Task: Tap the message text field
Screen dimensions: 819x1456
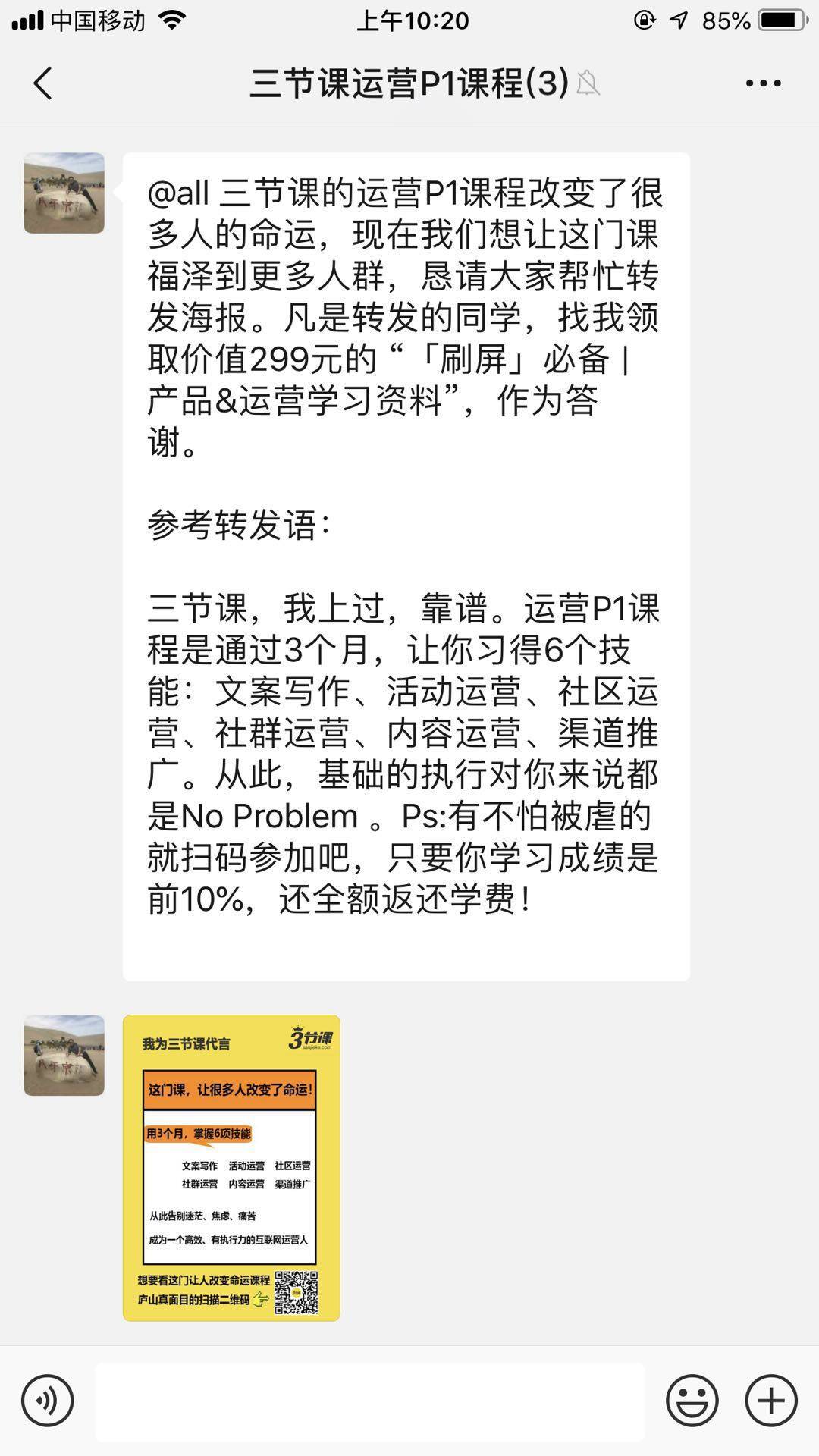Action: [370, 1401]
